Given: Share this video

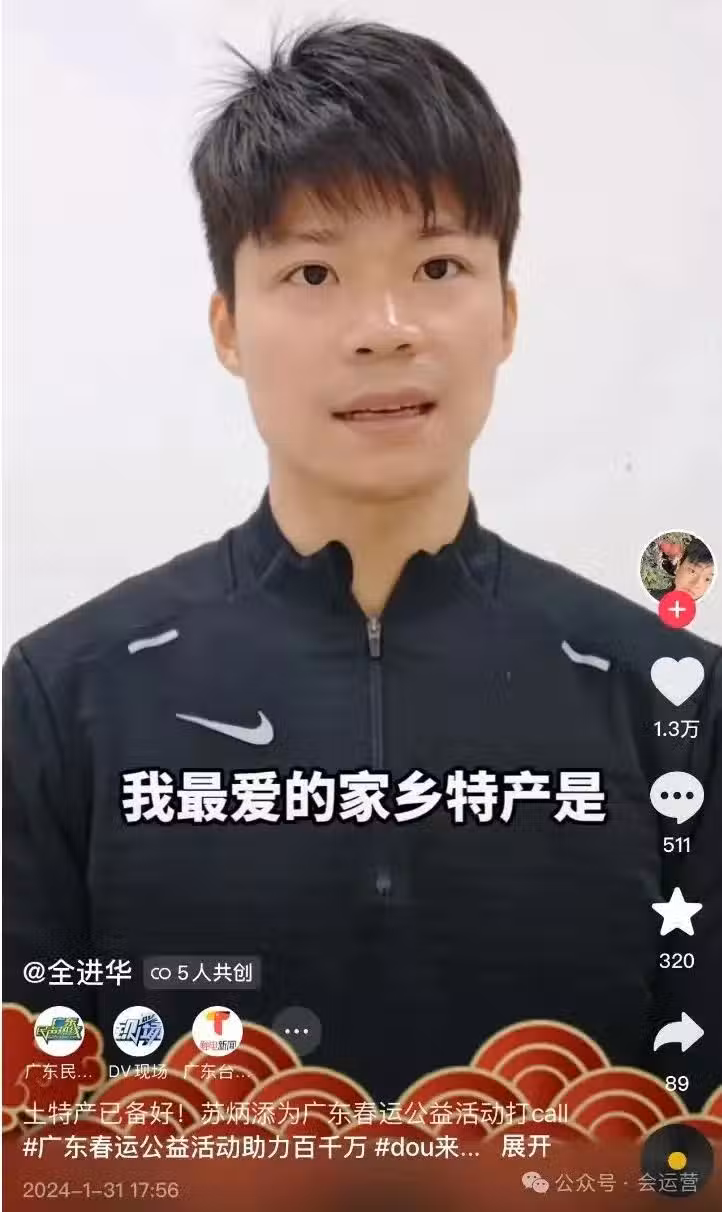Looking at the screenshot, I should [x=677, y=1035].
